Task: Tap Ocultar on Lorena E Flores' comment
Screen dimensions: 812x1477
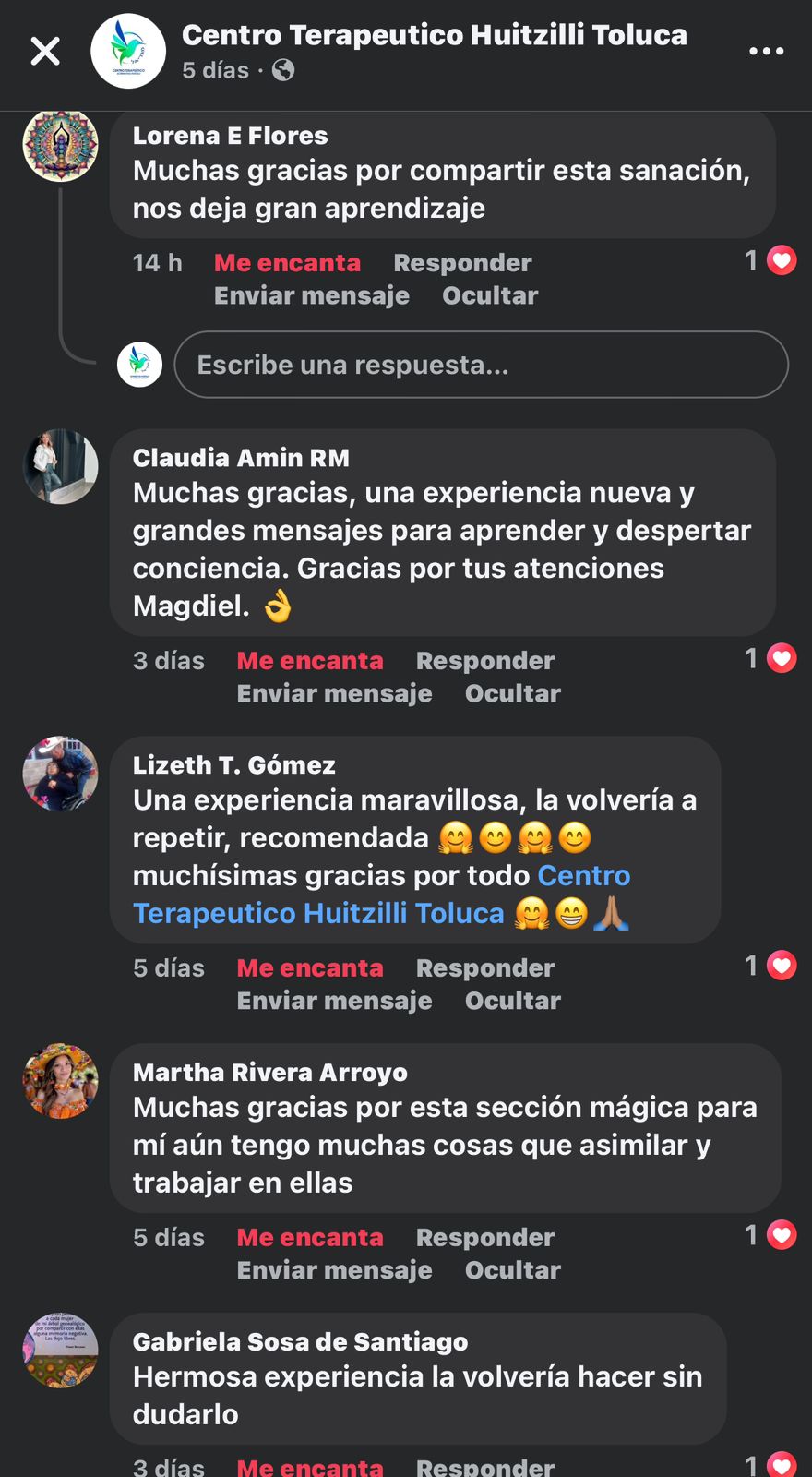Action: coord(490,295)
